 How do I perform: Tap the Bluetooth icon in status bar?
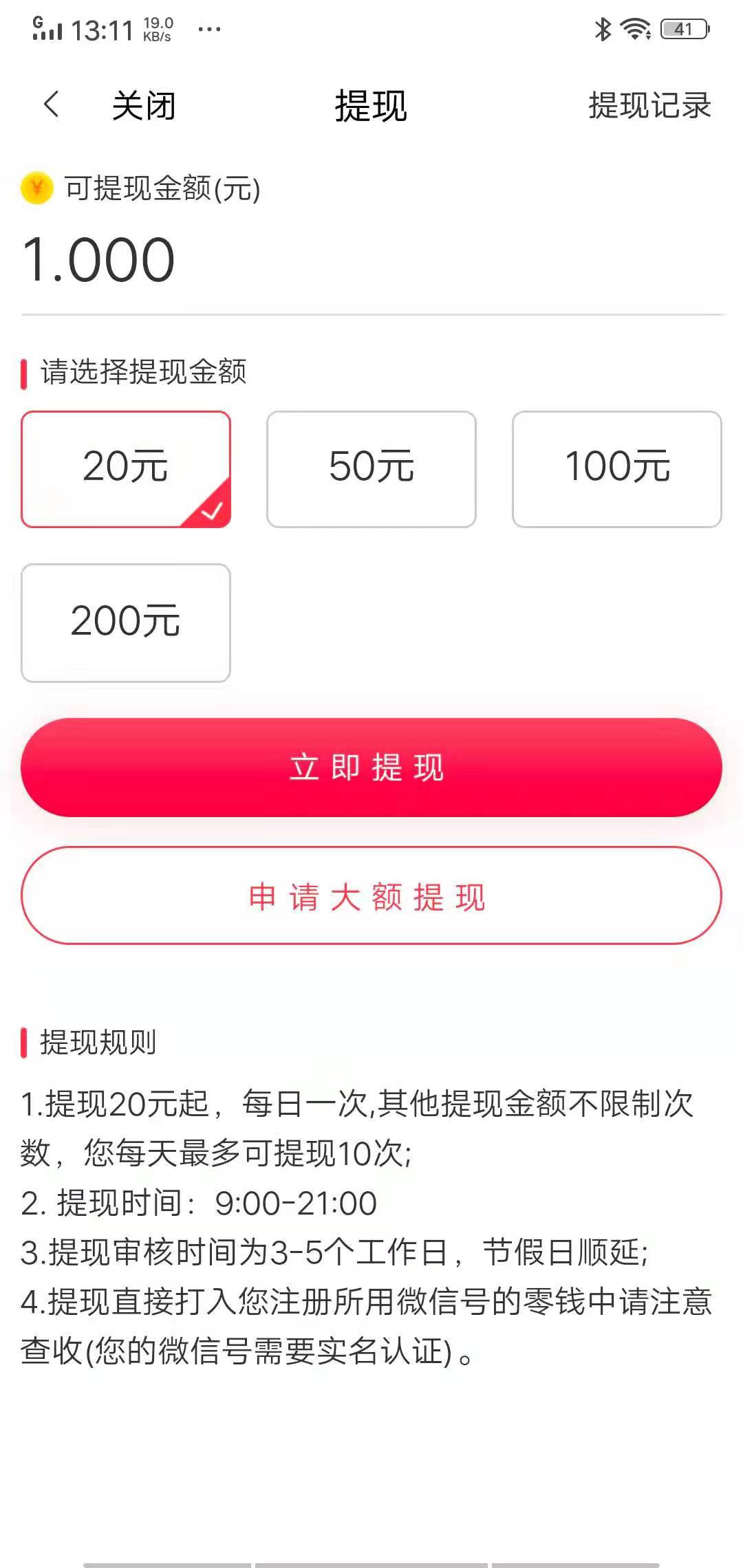601,29
